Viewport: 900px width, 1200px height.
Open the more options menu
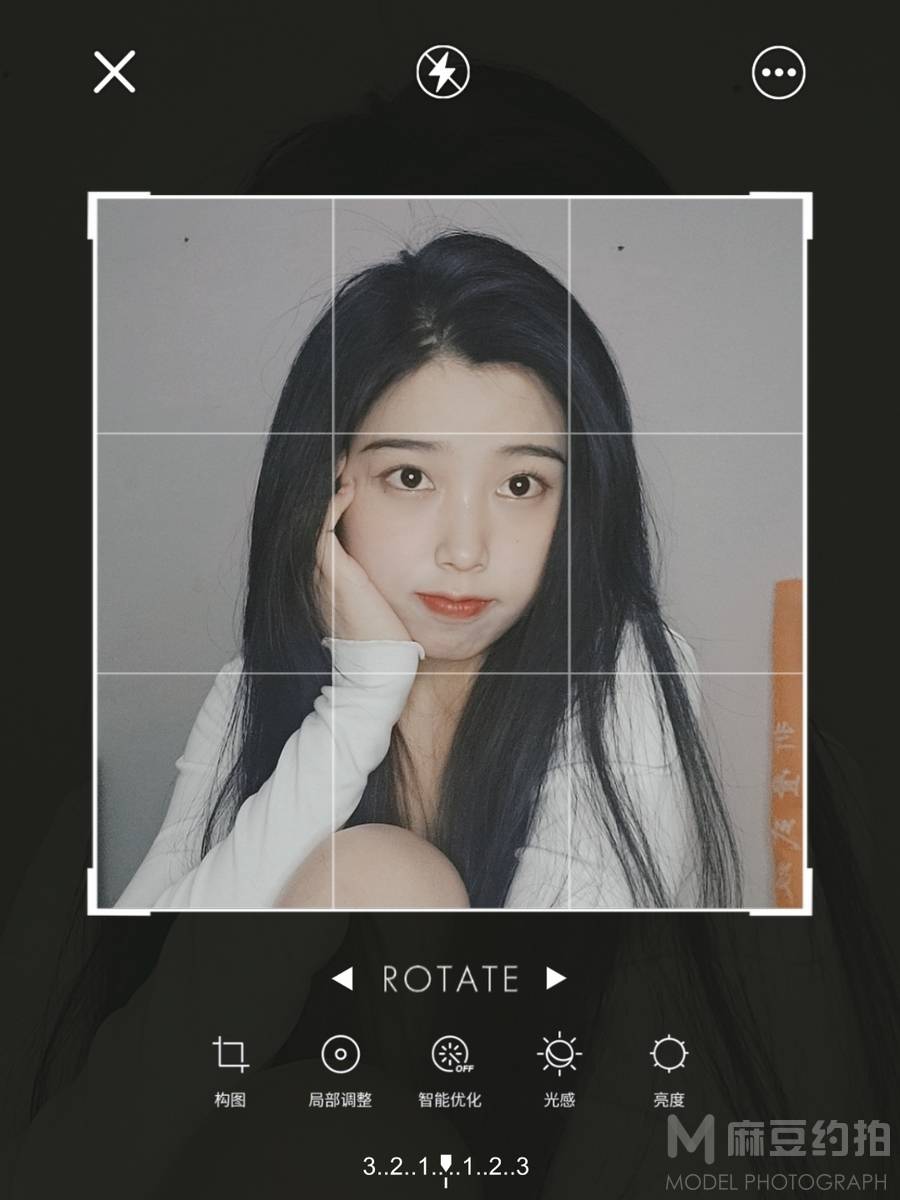pyautogui.click(x=778, y=73)
